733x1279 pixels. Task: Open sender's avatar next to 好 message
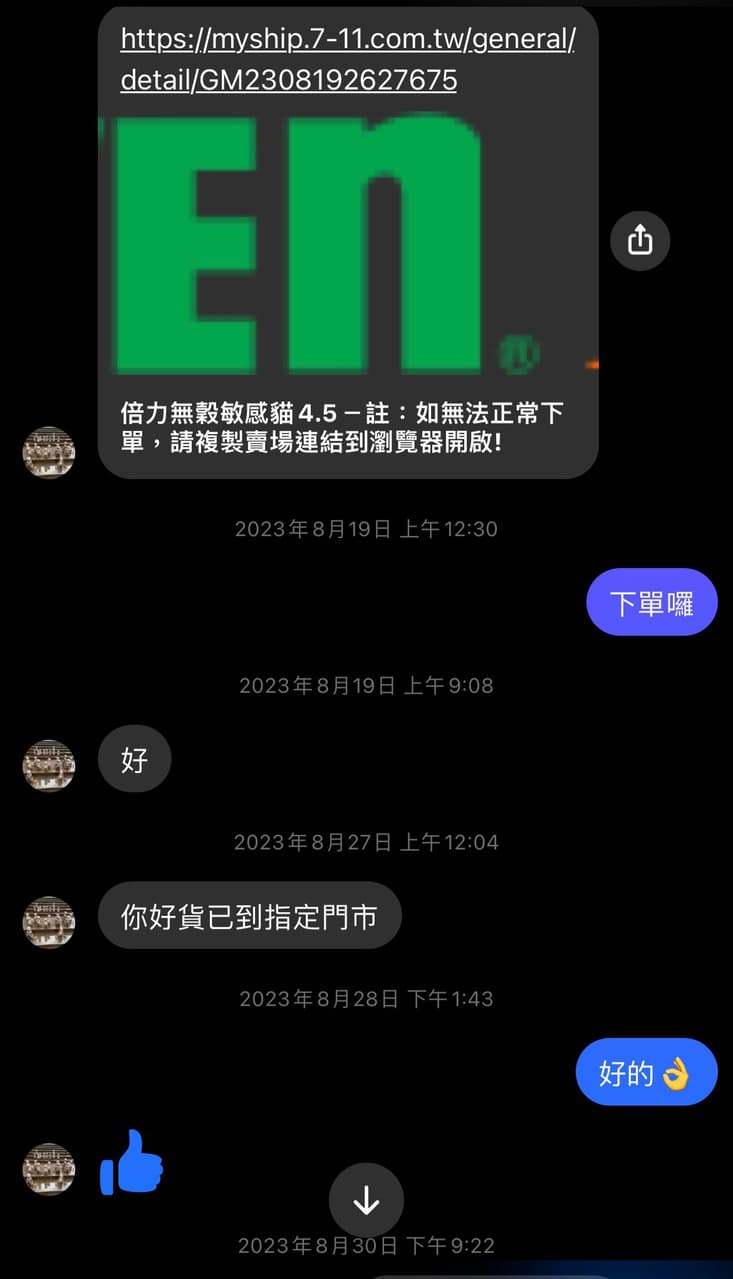[x=49, y=766]
